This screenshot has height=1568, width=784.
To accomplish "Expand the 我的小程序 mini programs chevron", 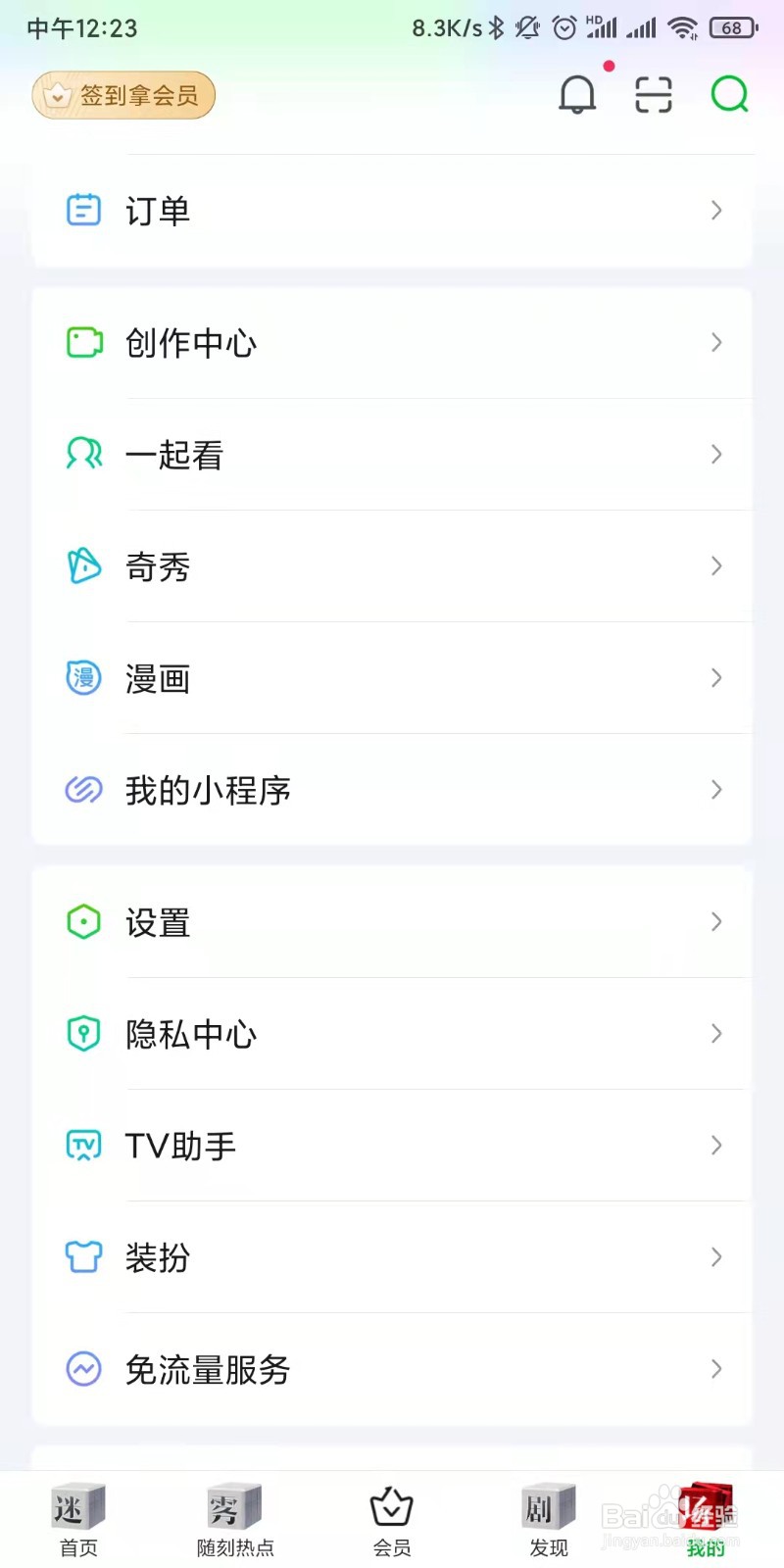I will (716, 789).
